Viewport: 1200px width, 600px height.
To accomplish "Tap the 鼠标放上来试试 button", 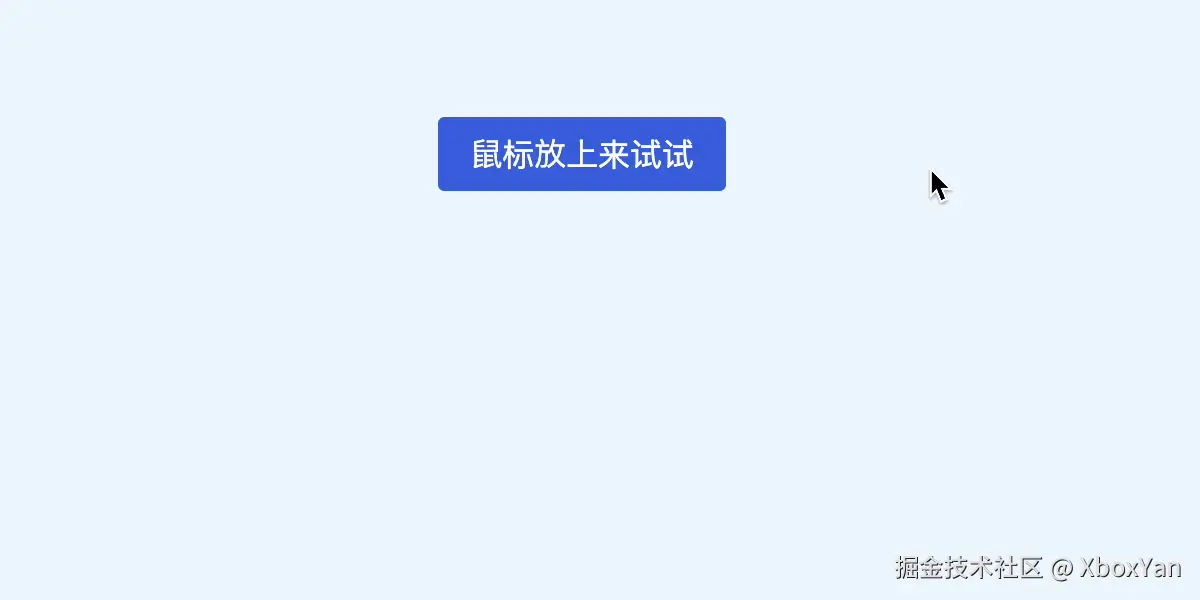I will tap(581, 154).
